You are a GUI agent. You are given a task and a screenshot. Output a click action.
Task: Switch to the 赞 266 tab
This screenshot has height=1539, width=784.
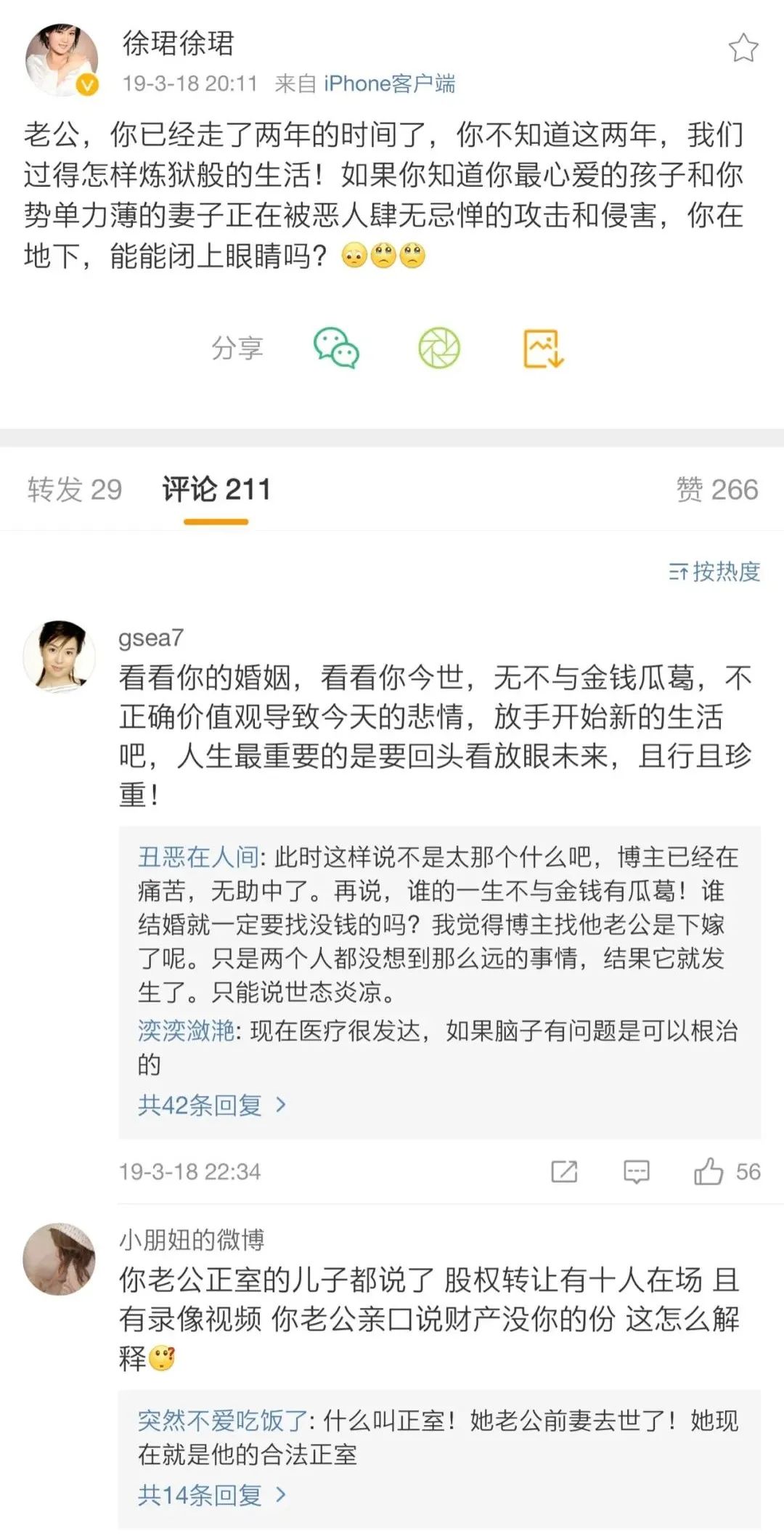[x=716, y=490]
